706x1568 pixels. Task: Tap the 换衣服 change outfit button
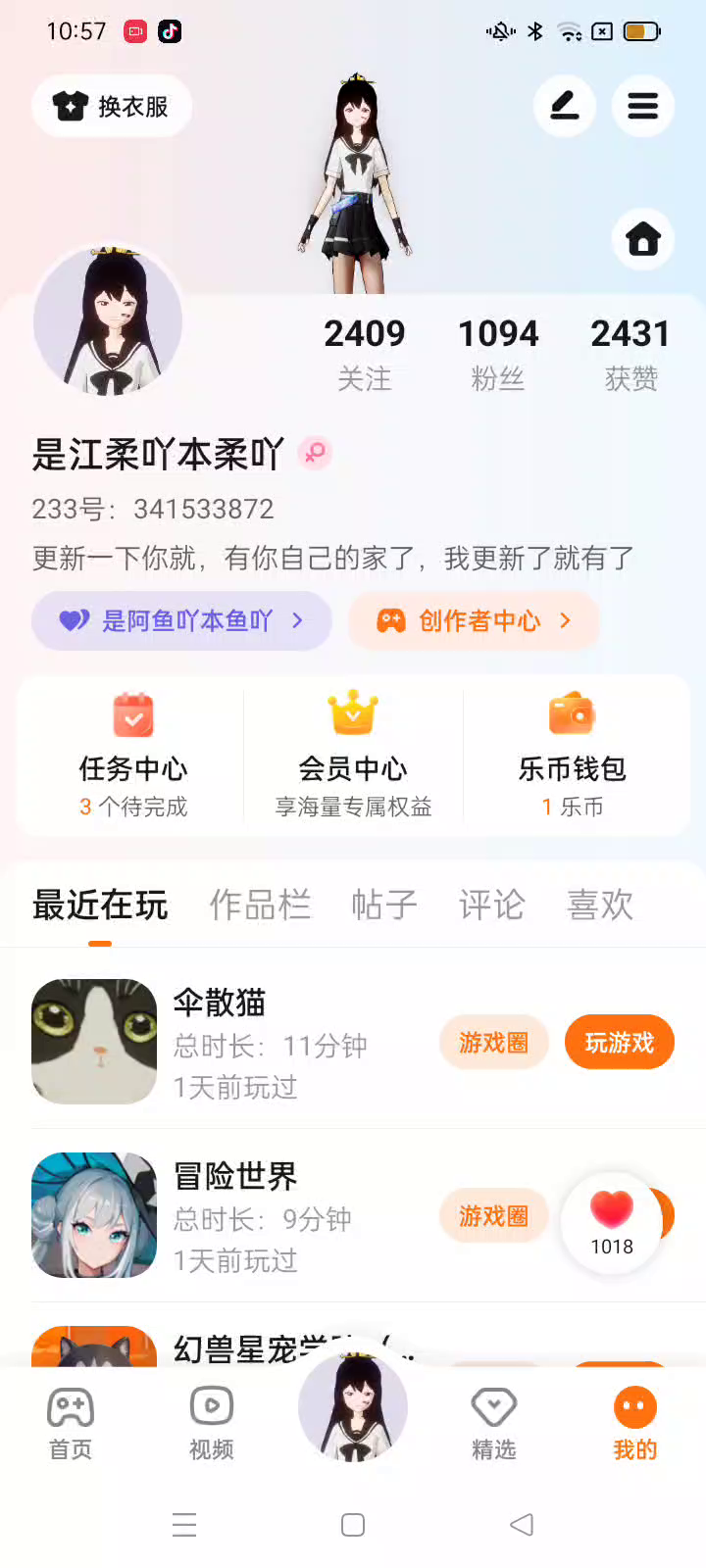tap(112, 106)
